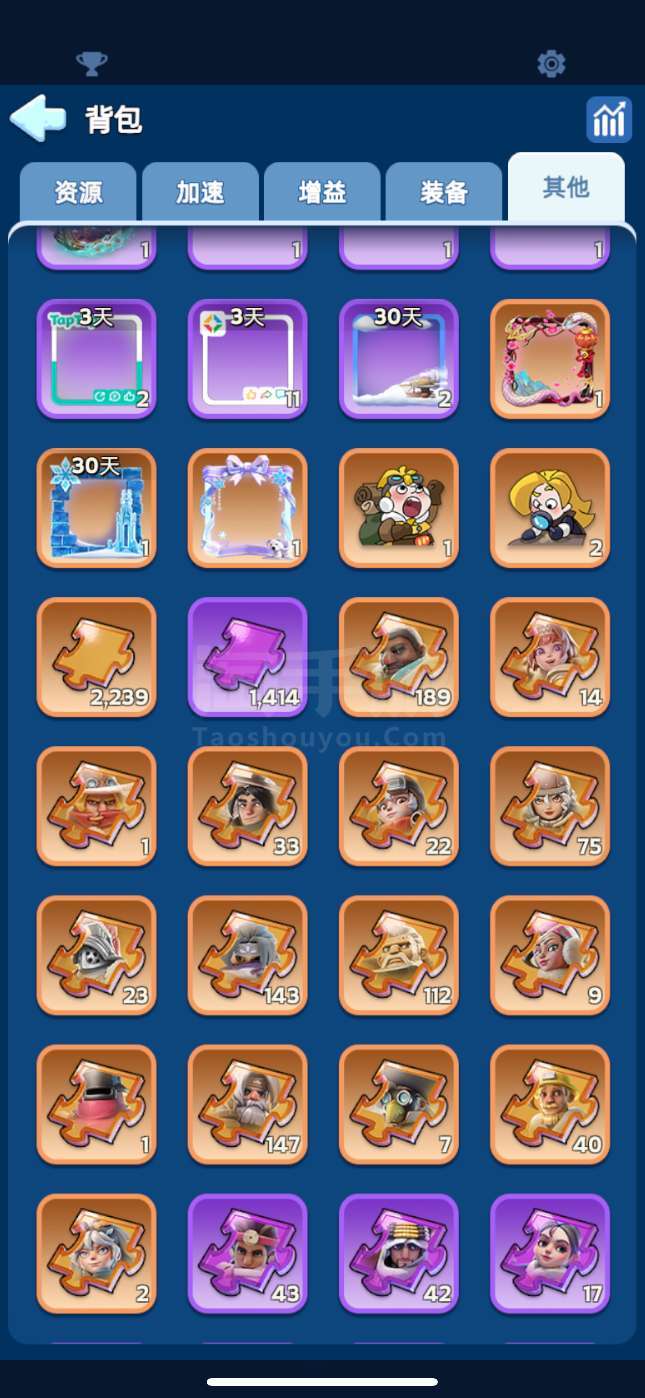Open the hero shard item with 189

click(399, 657)
